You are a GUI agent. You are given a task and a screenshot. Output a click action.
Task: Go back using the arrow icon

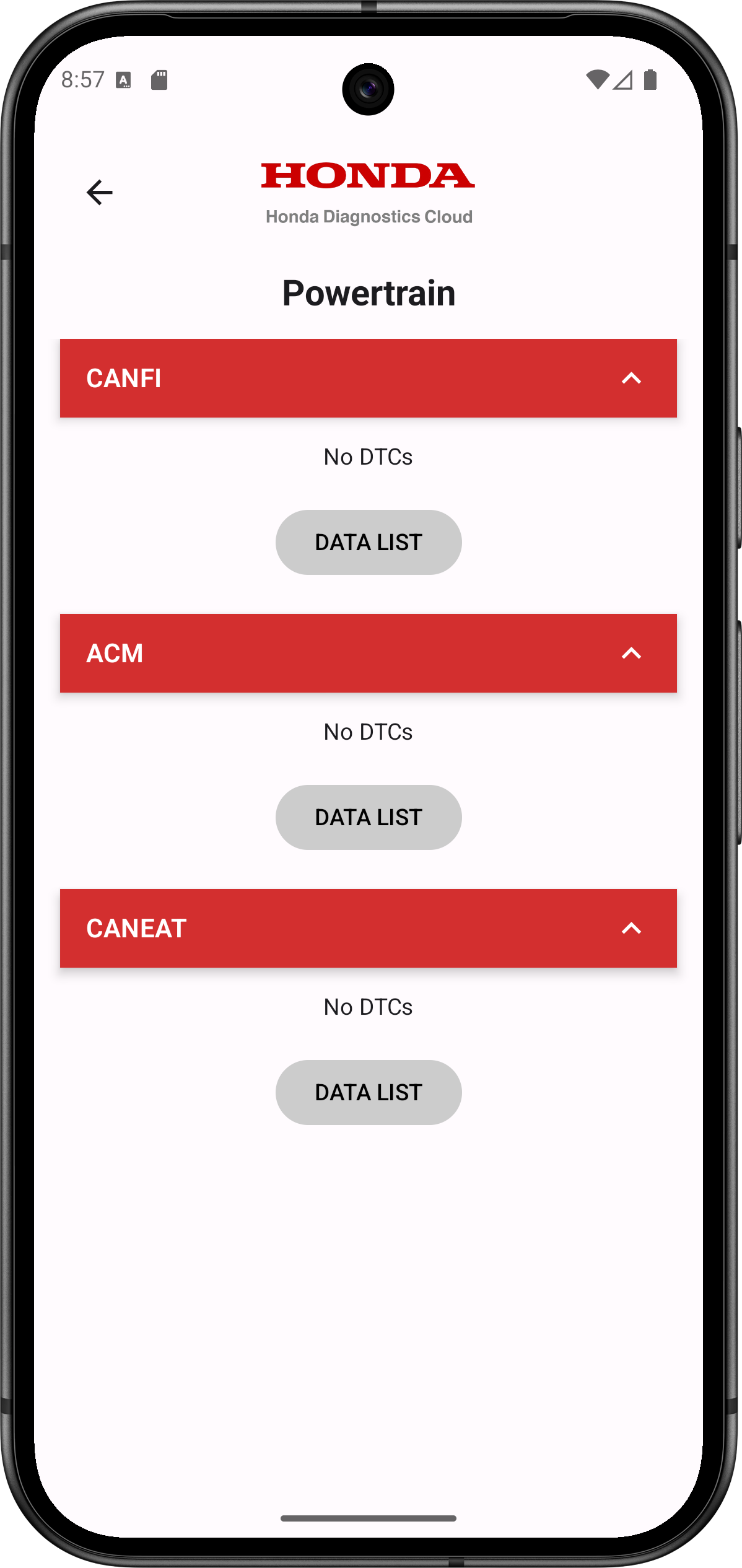pos(99,192)
